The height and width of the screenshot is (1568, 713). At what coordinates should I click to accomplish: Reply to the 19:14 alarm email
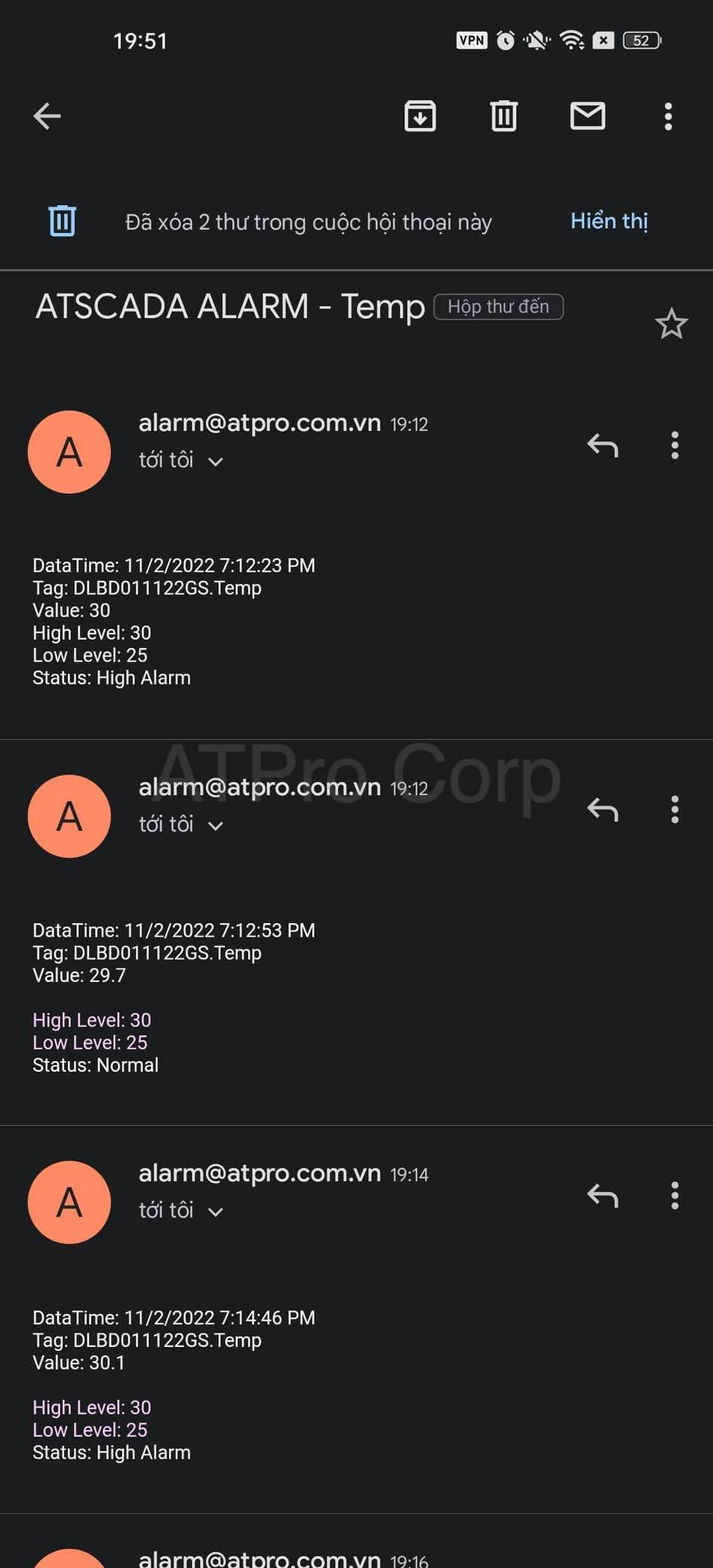click(603, 1195)
